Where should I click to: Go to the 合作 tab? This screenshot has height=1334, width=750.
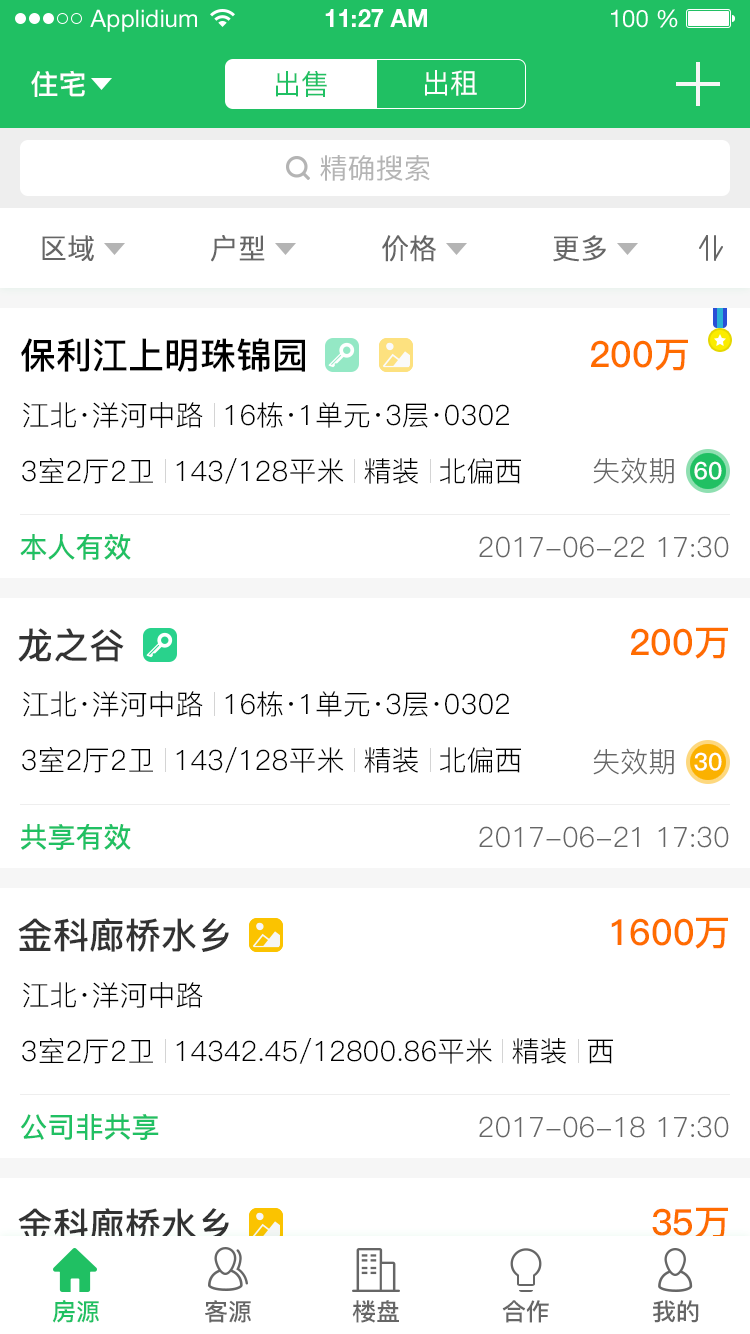click(x=525, y=1286)
